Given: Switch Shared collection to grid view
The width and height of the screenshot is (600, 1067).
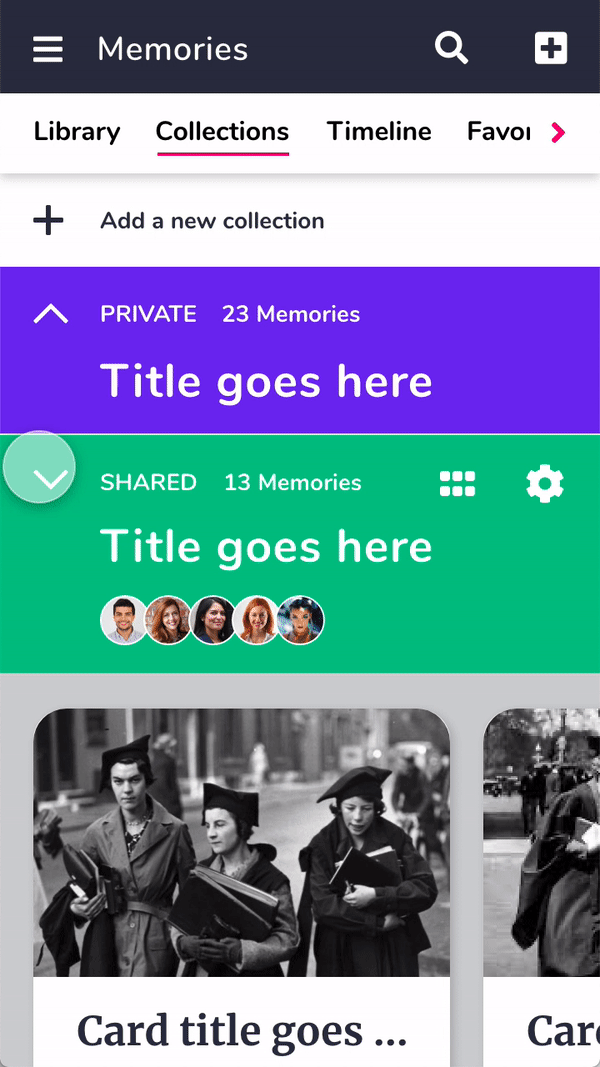Looking at the screenshot, I should click(x=458, y=484).
